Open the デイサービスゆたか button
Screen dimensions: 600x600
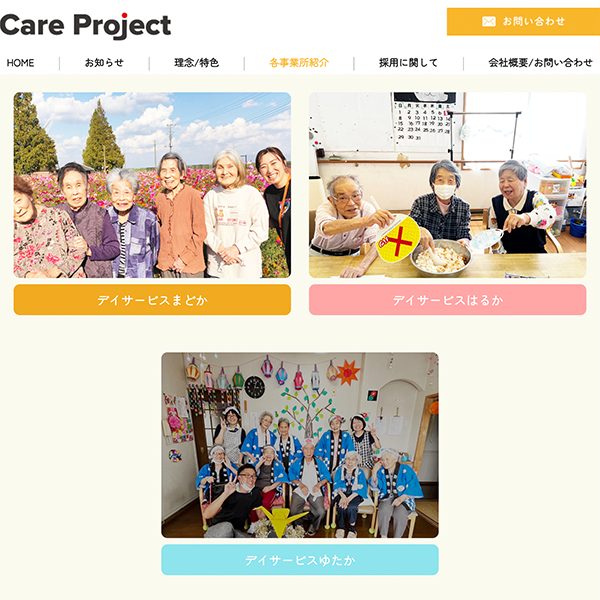click(299, 560)
